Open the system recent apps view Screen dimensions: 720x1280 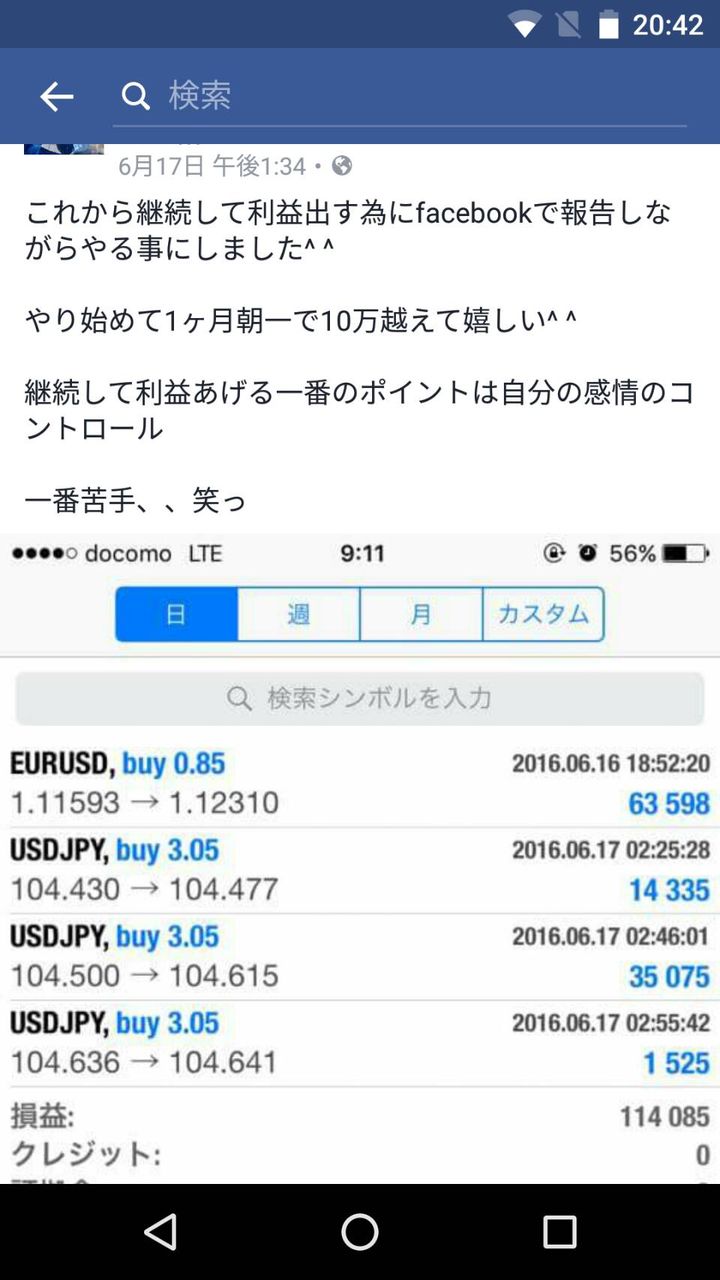559,1232
